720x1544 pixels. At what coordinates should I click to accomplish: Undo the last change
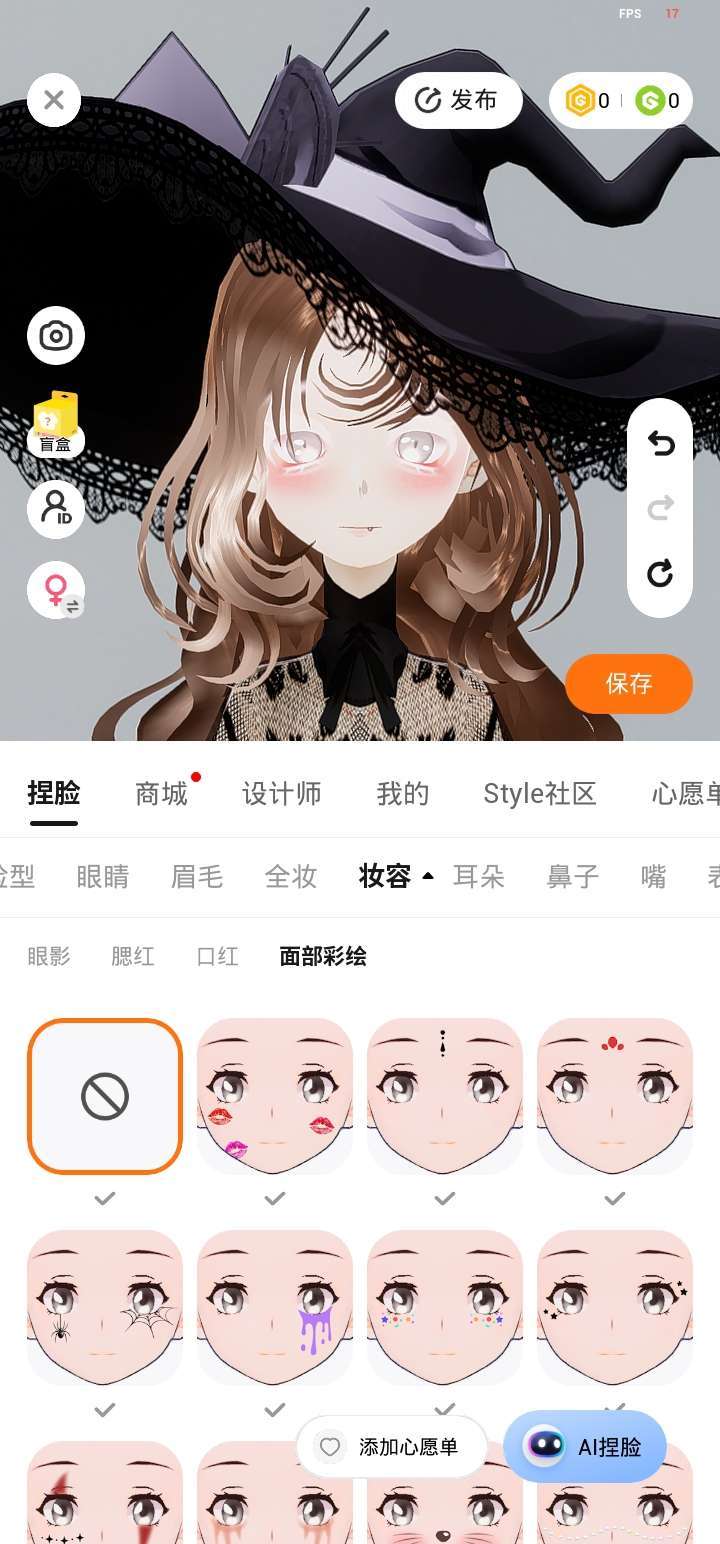click(x=660, y=444)
